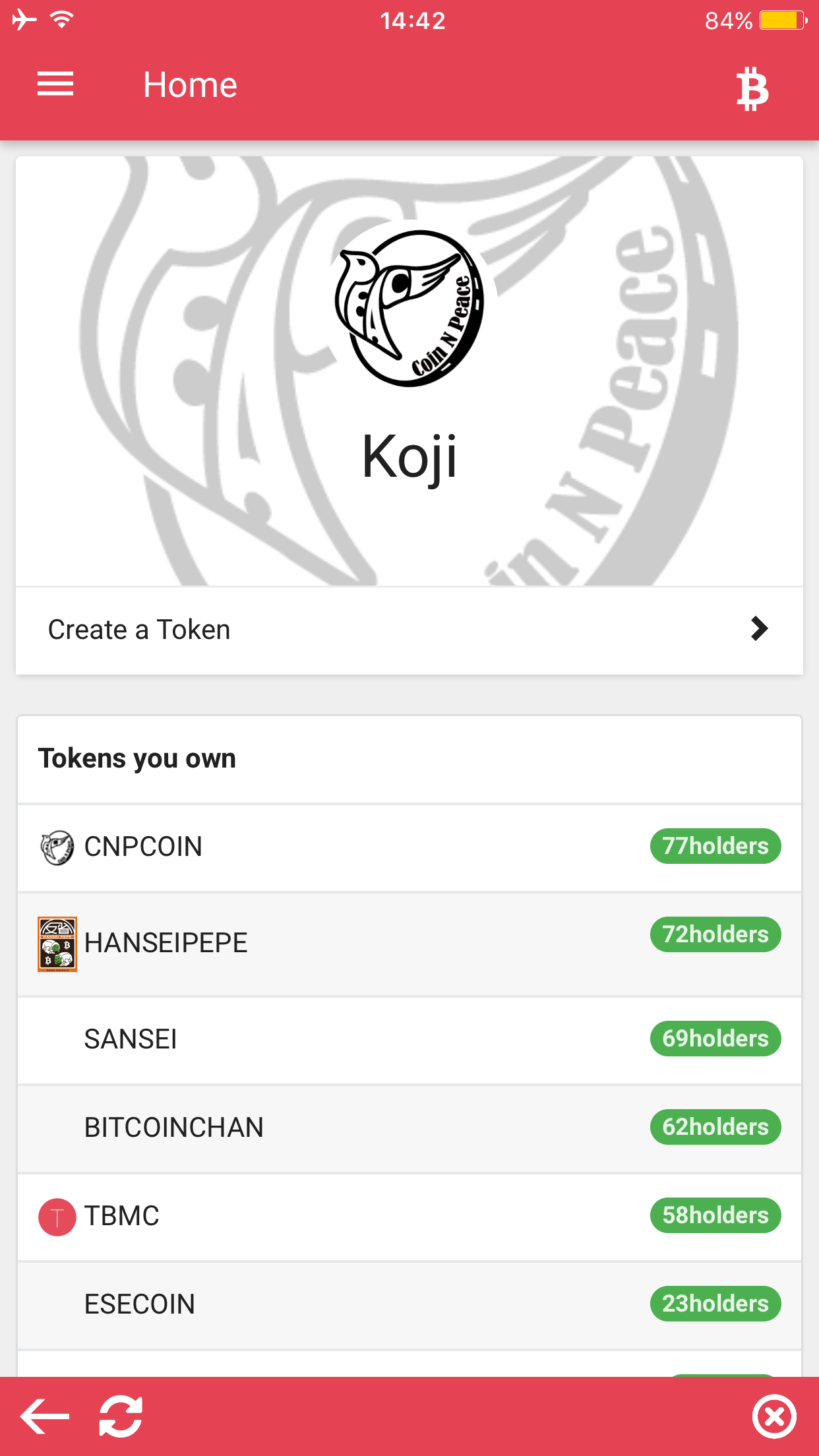The width and height of the screenshot is (819, 1456).
Task: View the SANSEI token
Action: click(409, 1039)
